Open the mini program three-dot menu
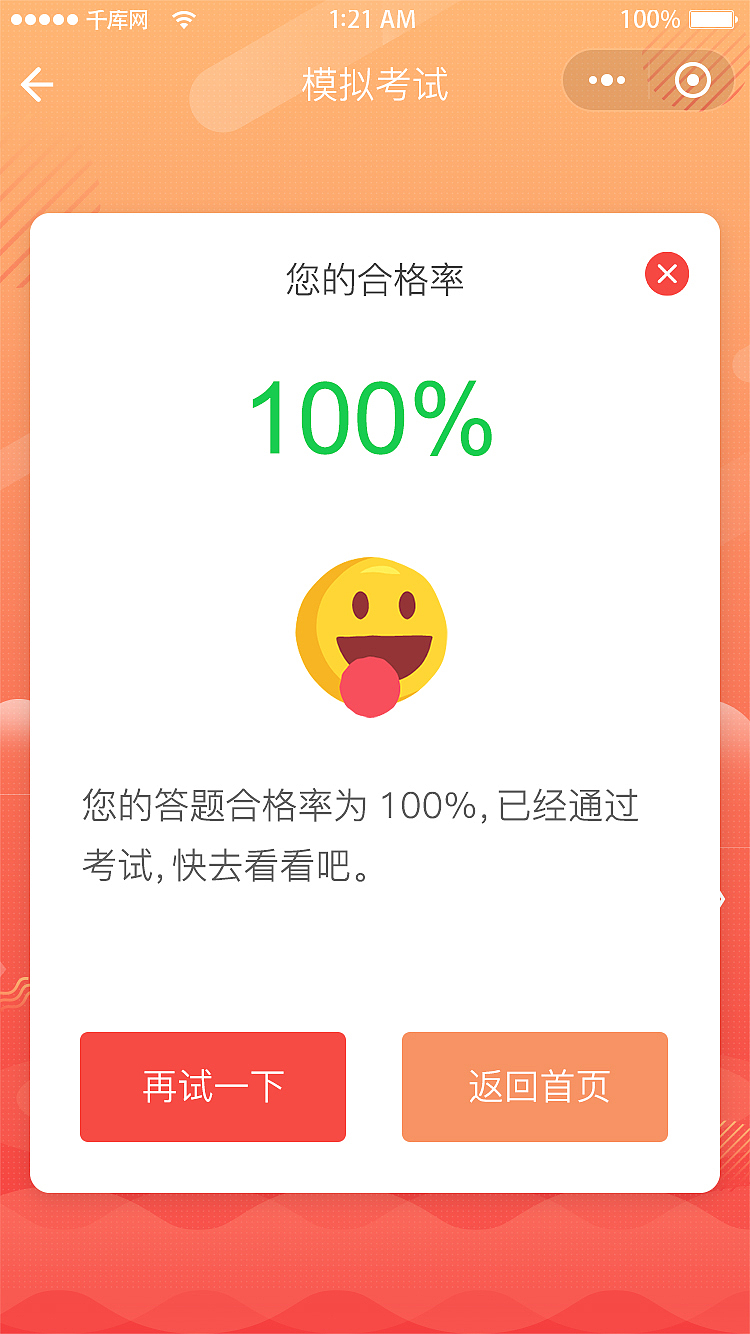This screenshot has width=750, height=1334. [x=607, y=81]
